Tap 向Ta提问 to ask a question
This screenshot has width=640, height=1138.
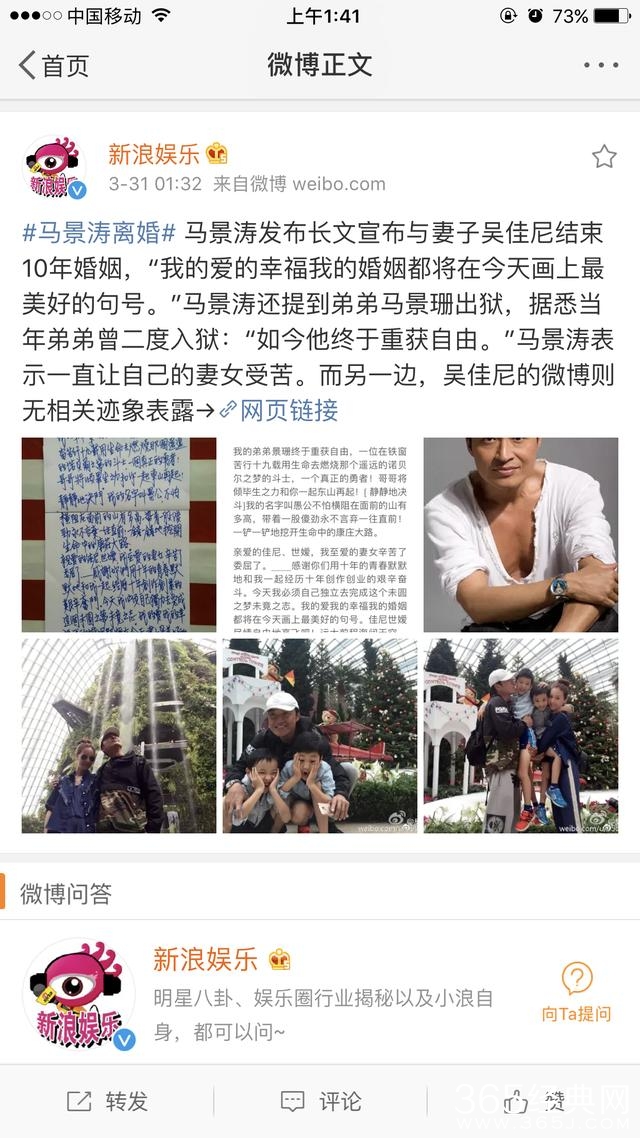tap(576, 992)
